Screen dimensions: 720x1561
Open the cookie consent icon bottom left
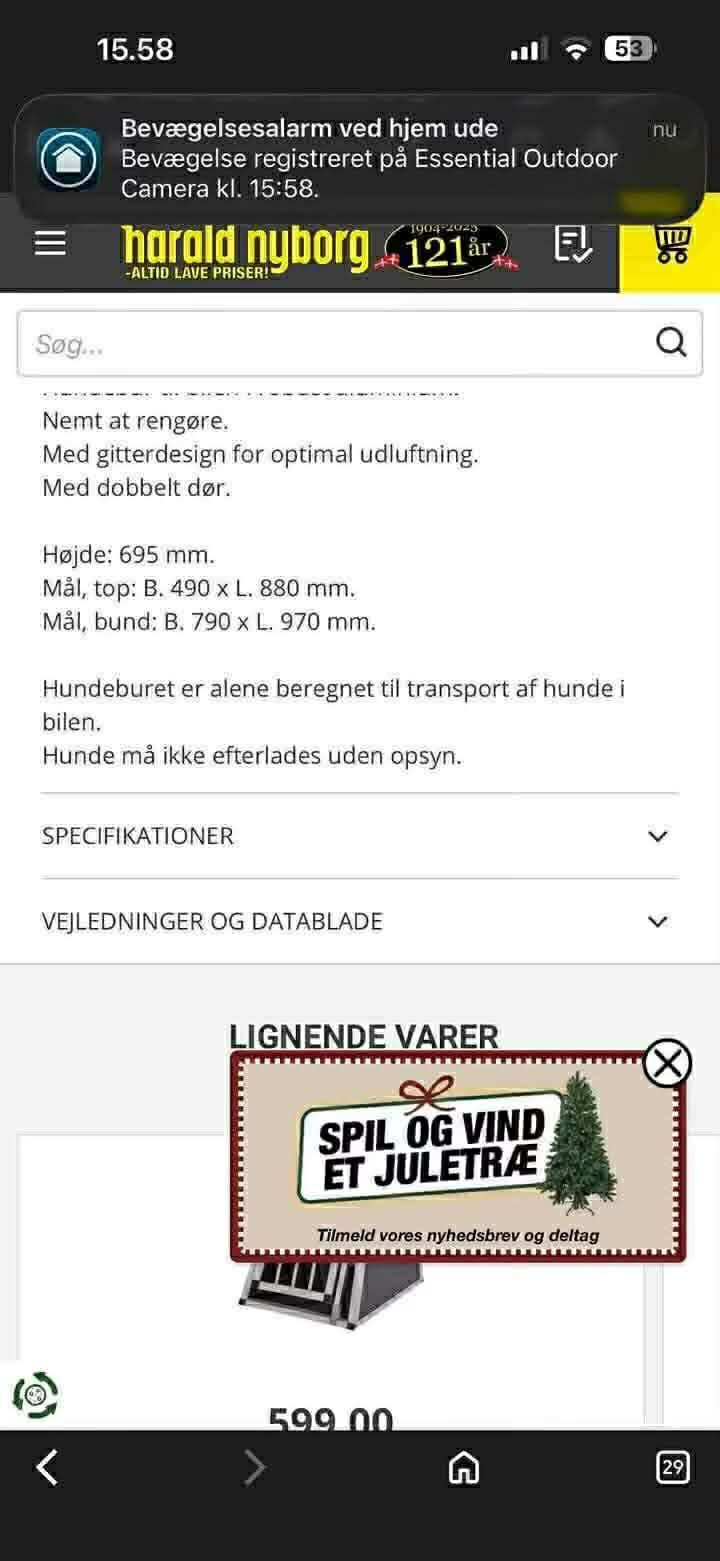[37, 1394]
